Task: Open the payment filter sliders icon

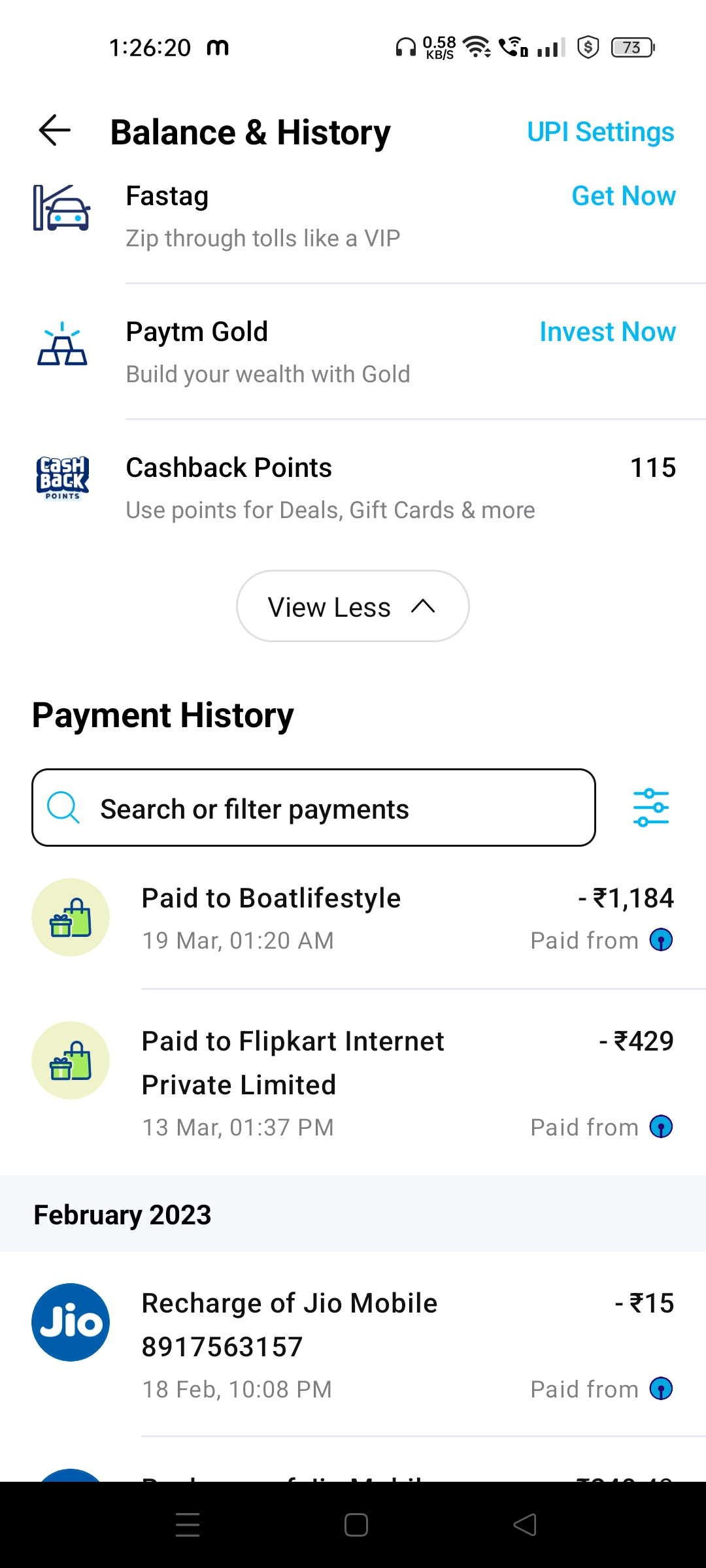Action: 651,808
